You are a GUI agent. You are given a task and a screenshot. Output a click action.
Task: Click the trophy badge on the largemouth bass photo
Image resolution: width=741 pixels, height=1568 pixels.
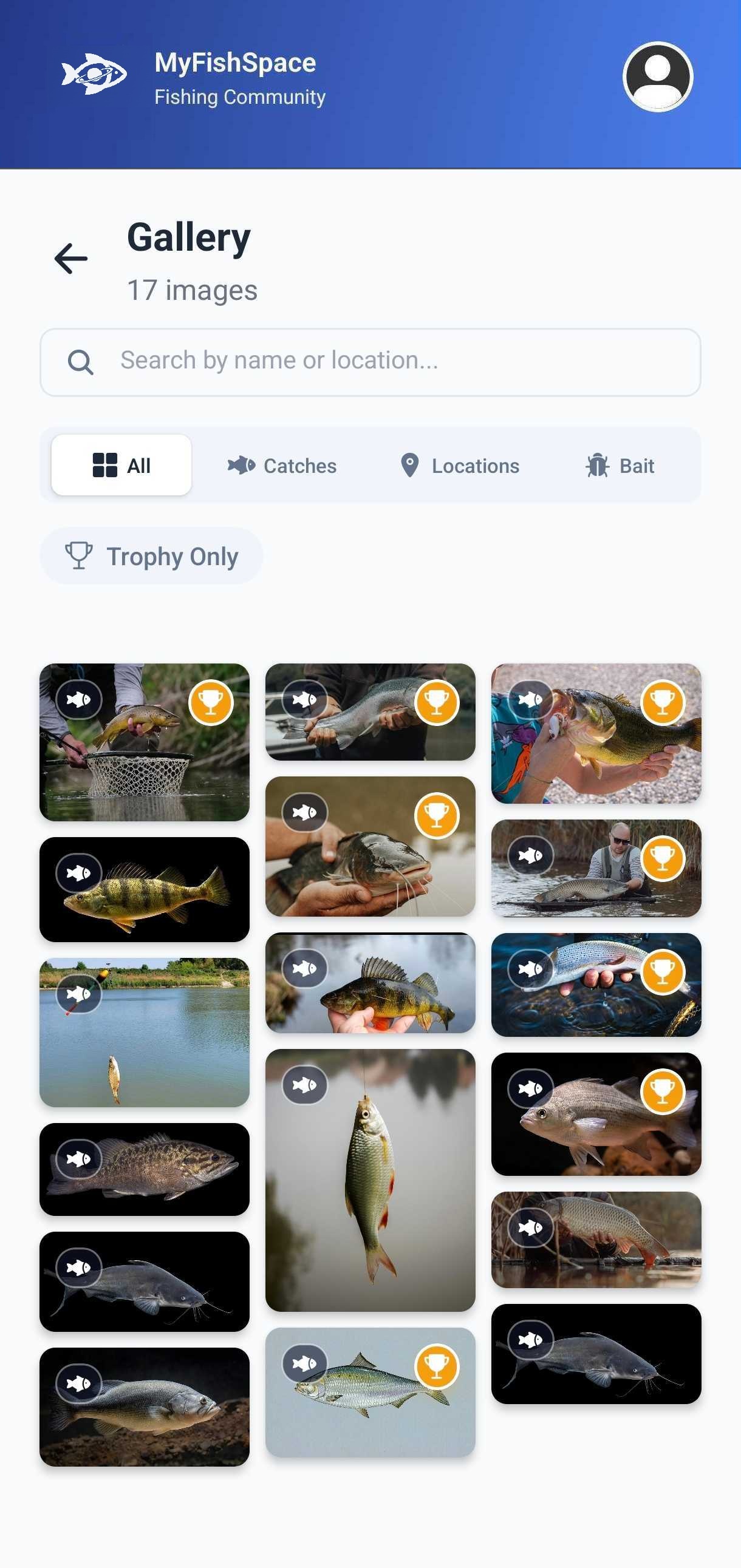[x=663, y=702]
